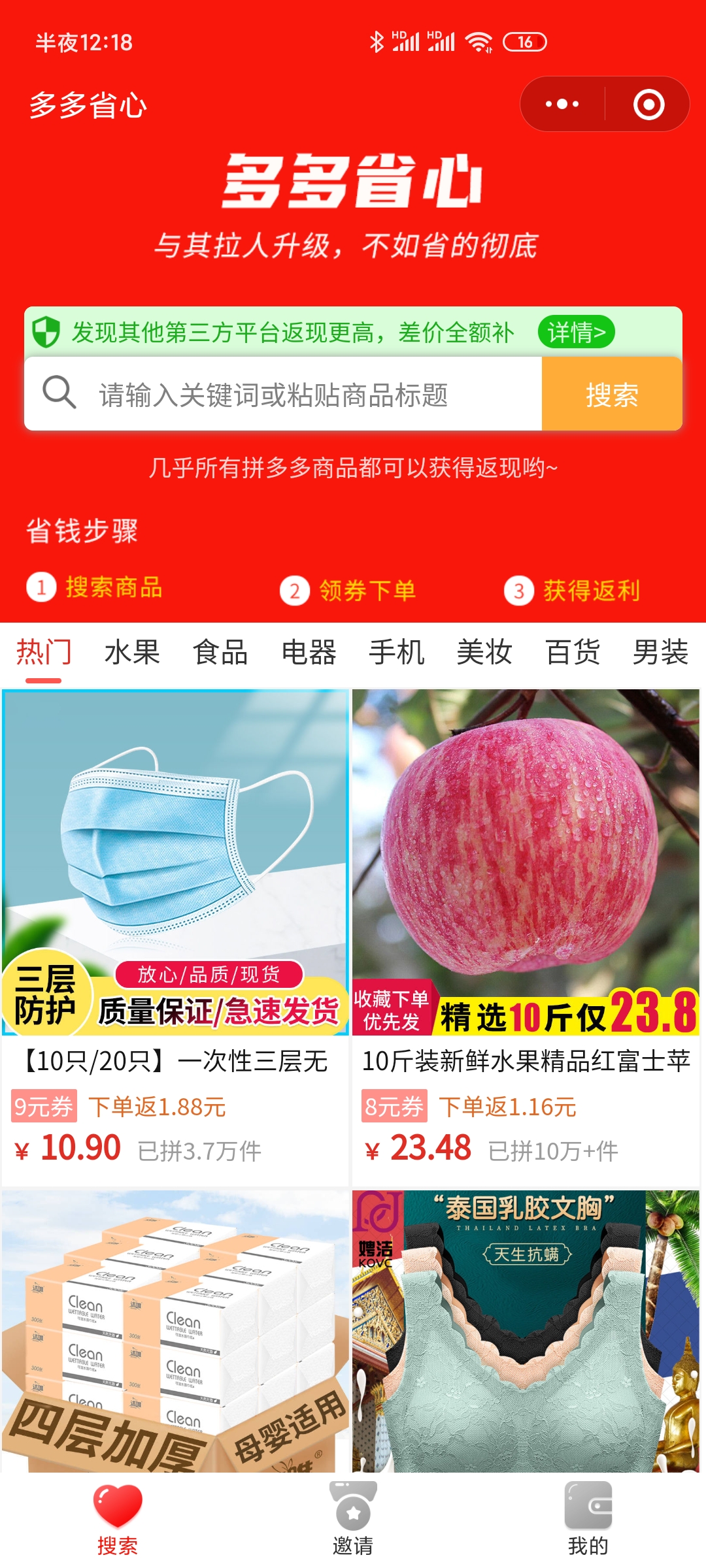Tap the orange 搜索 button
The height and width of the screenshot is (1568, 706).
pyautogui.click(x=611, y=395)
